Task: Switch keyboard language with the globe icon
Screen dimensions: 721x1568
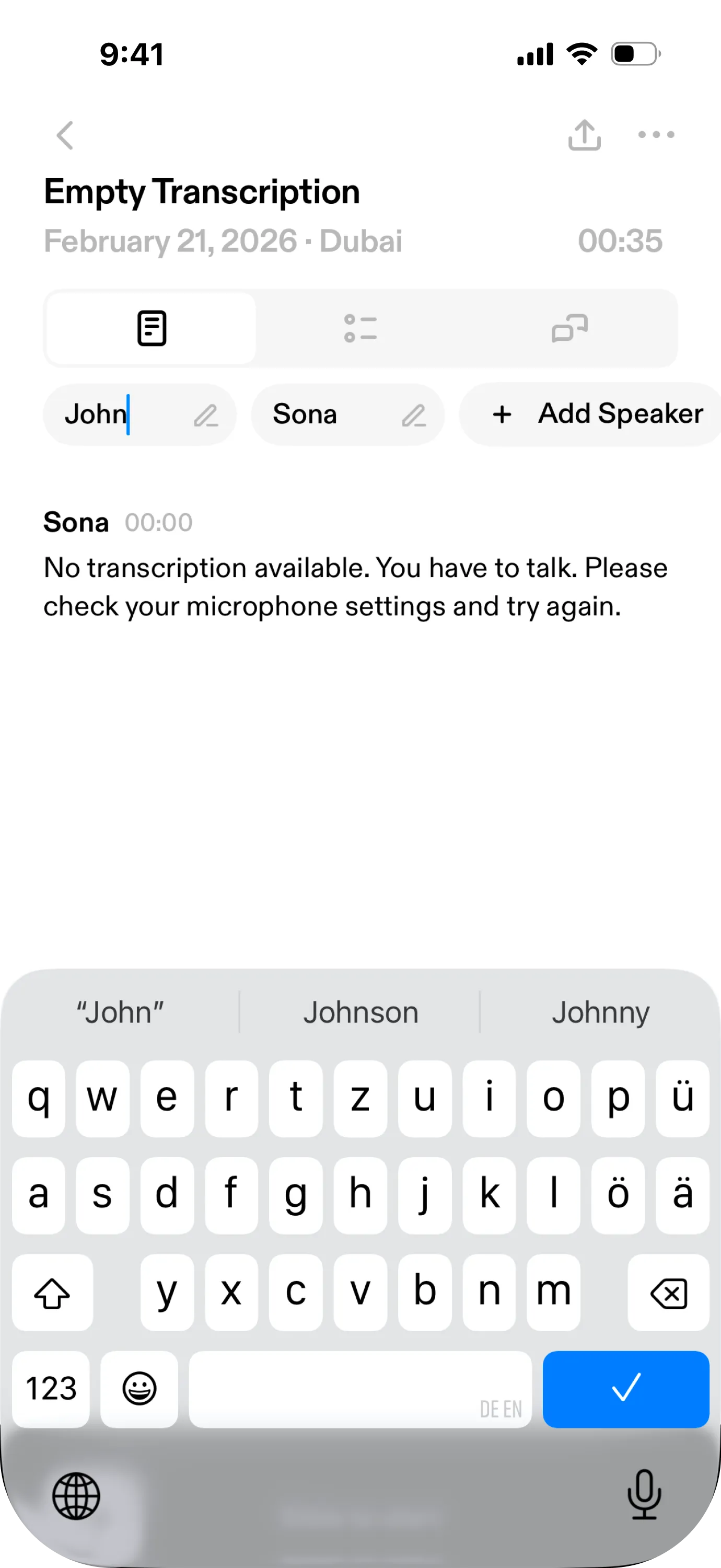Action: coord(76,1495)
